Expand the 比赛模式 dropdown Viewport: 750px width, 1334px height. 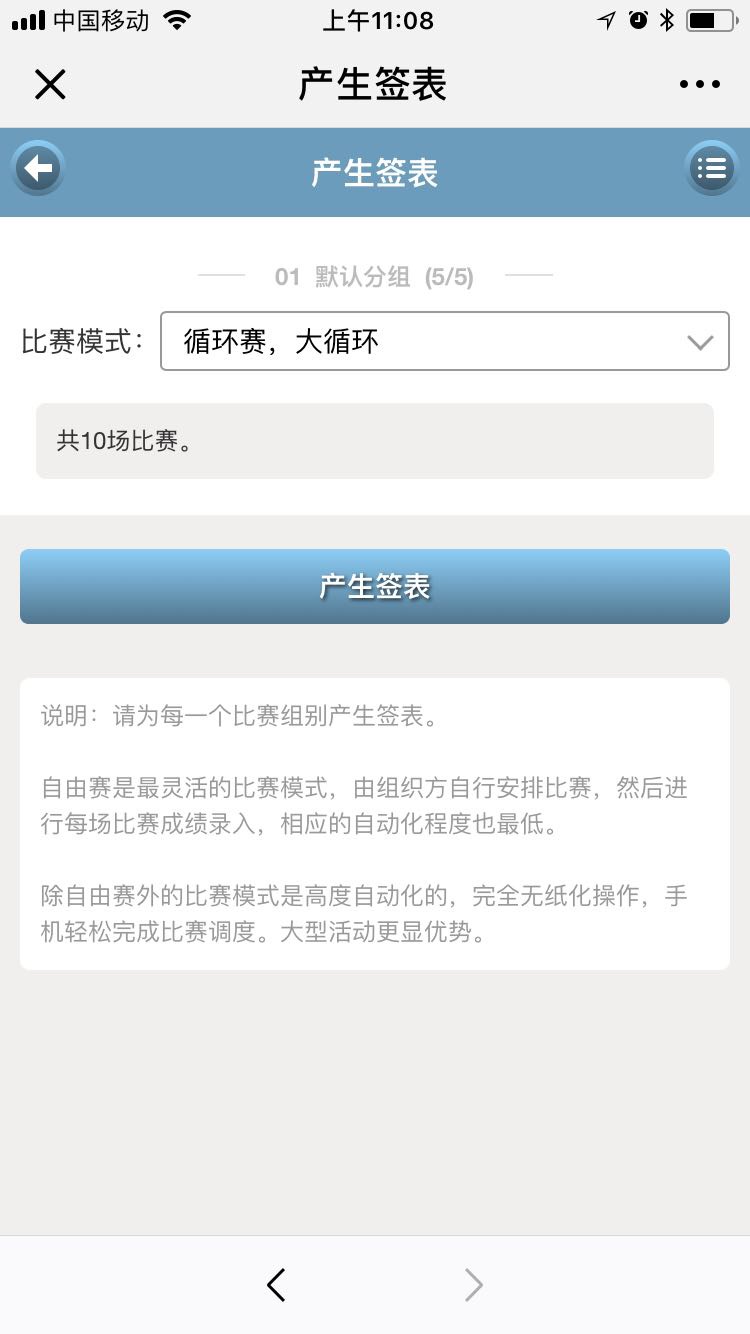(444, 342)
